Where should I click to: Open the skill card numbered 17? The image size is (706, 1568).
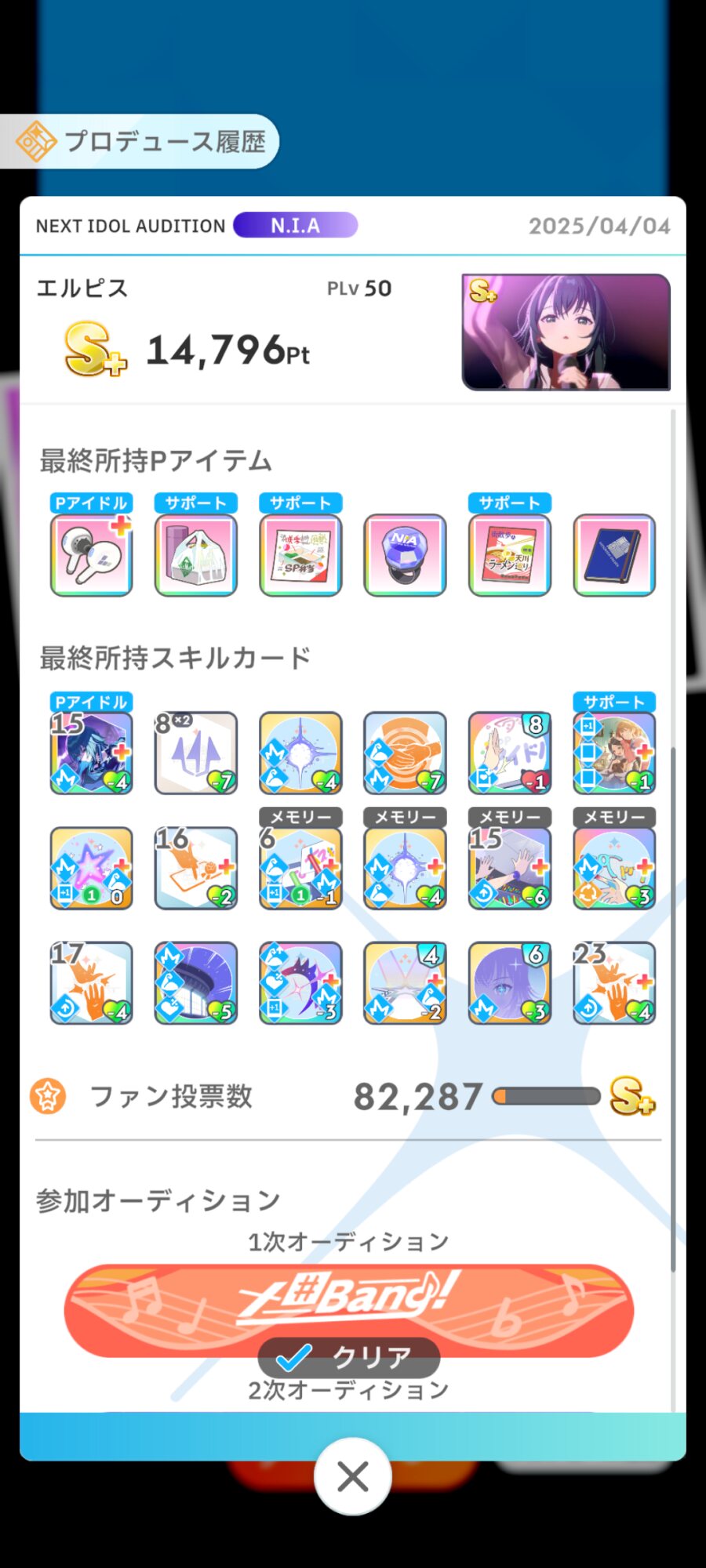[x=91, y=982]
